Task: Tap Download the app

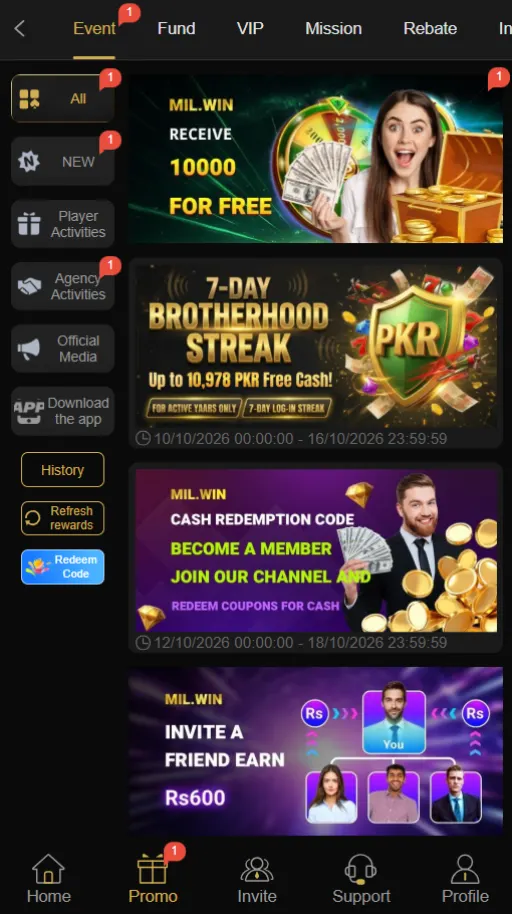Action: pyautogui.click(x=62, y=411)
